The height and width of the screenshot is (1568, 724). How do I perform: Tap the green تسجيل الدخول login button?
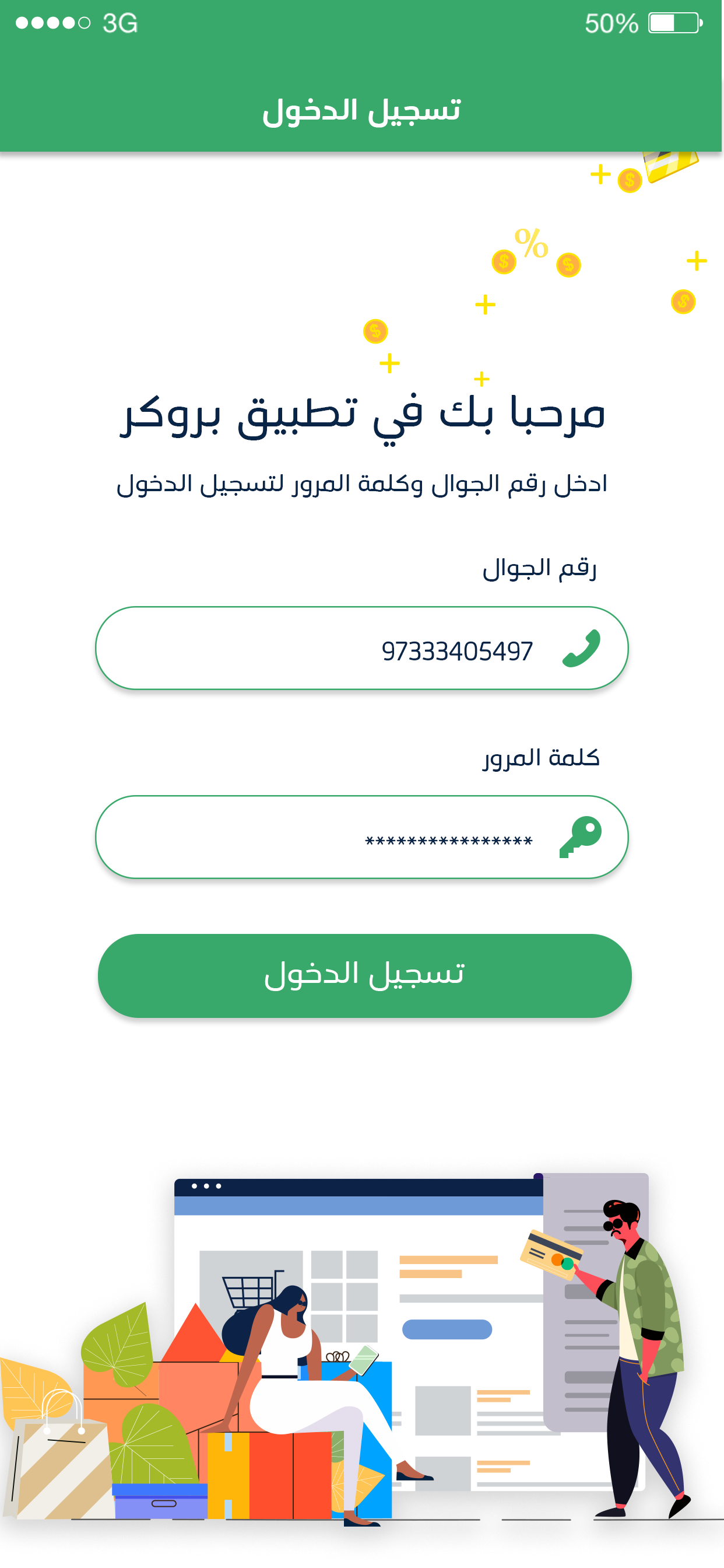[364, 975]
